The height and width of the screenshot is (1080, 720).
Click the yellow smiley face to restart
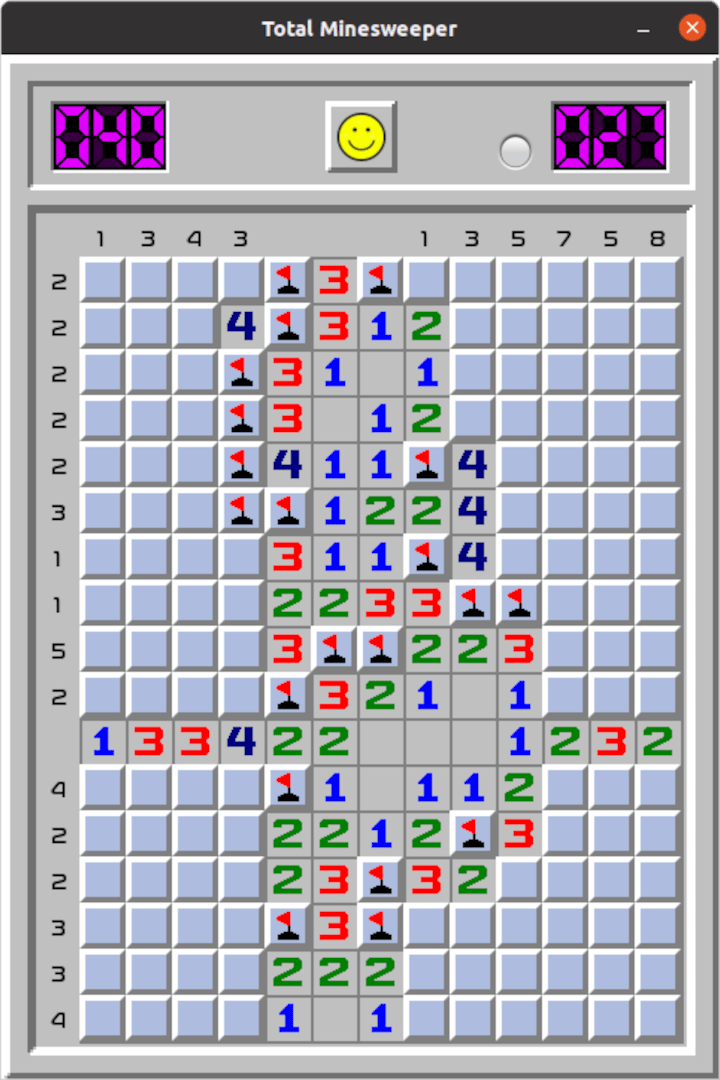click(361, 136)
